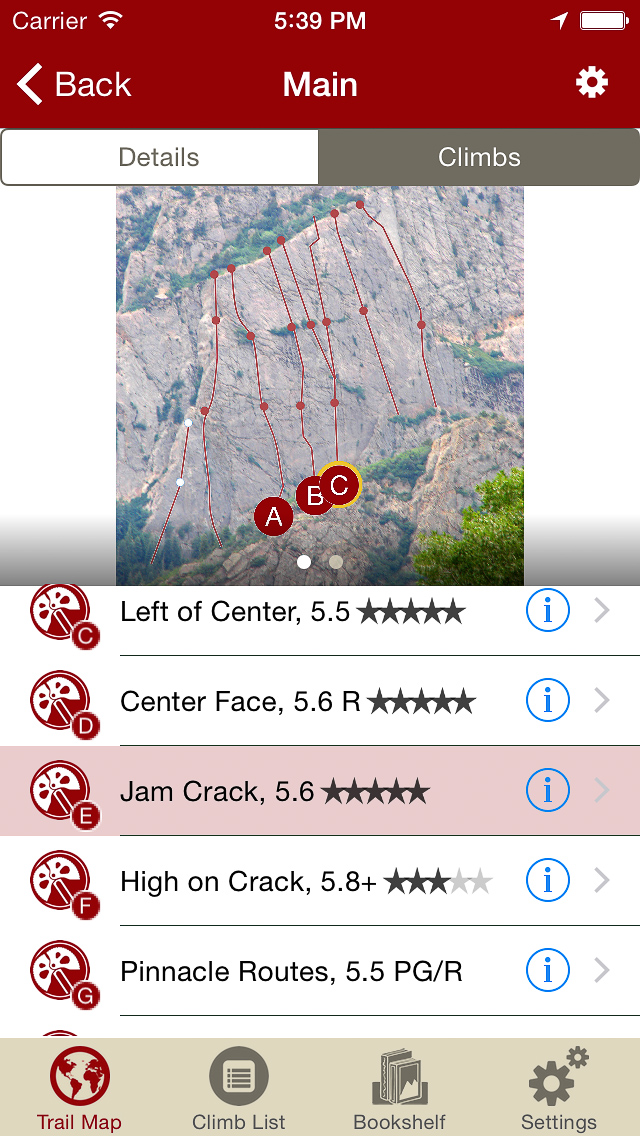Screen dimensions: 640x1136
Task: Select the Climbs segment
Action: 479,157
